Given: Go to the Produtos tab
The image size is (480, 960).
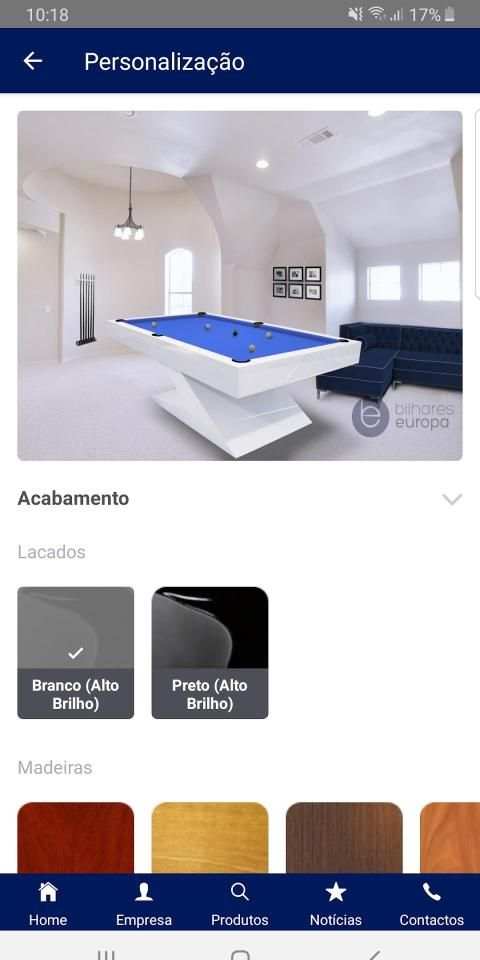Looking at the screenshot, I should pyautogui.click(x=240, y=903).
